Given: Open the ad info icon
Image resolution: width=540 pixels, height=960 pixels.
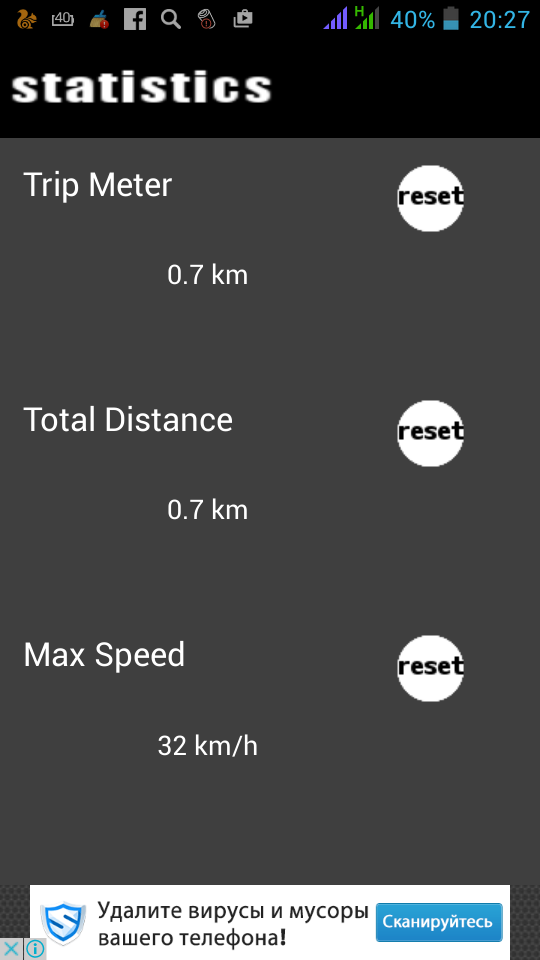Looking at the screenshot, I should click(x=35, y=949).
